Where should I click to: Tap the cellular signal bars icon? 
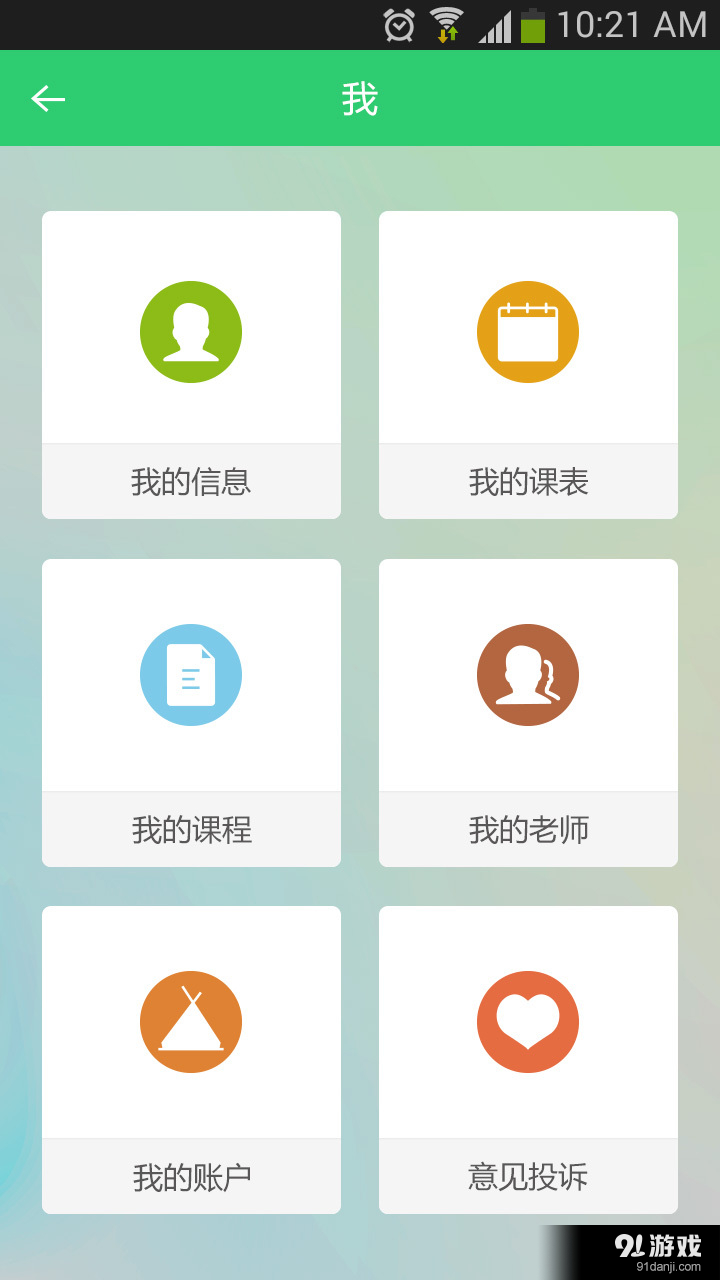[x=496, y=25]
